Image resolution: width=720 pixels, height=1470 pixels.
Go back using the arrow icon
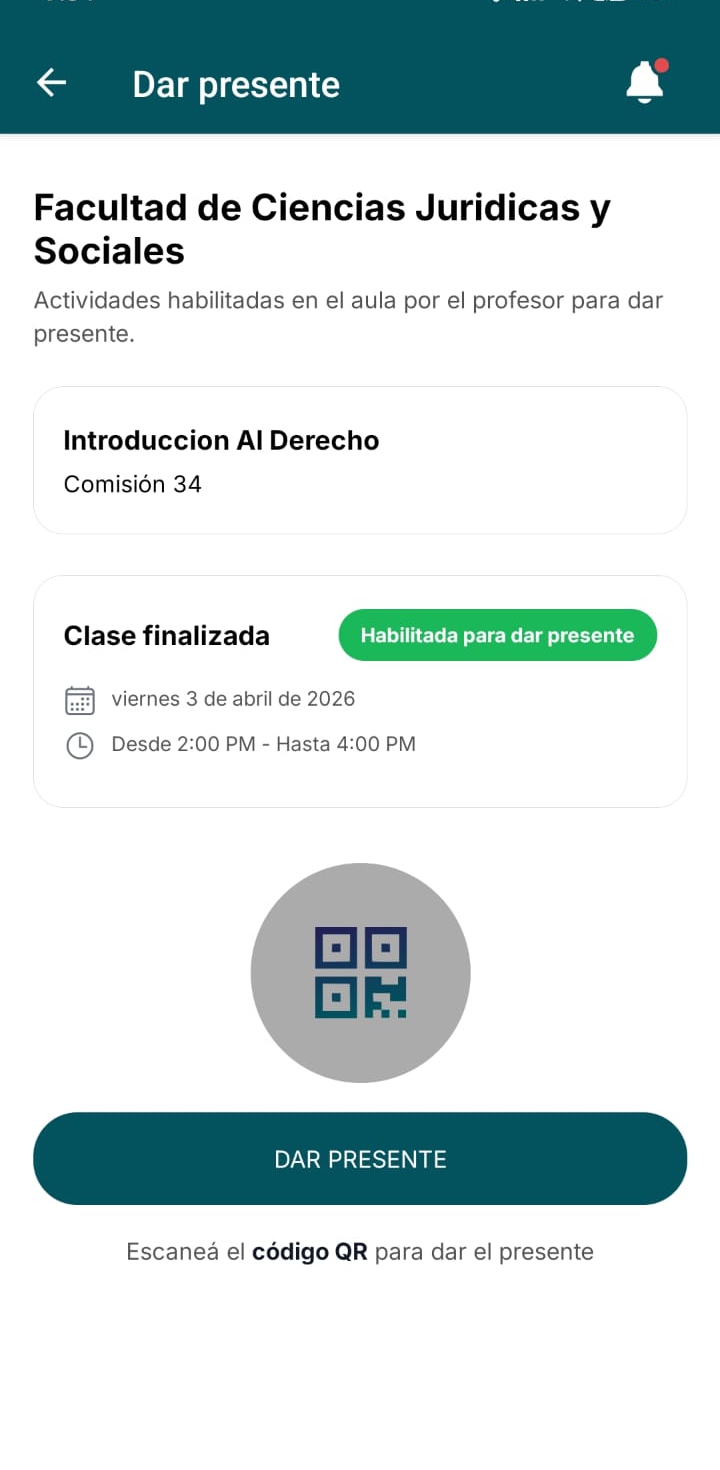pyautogui.click(x=51, y=83)
